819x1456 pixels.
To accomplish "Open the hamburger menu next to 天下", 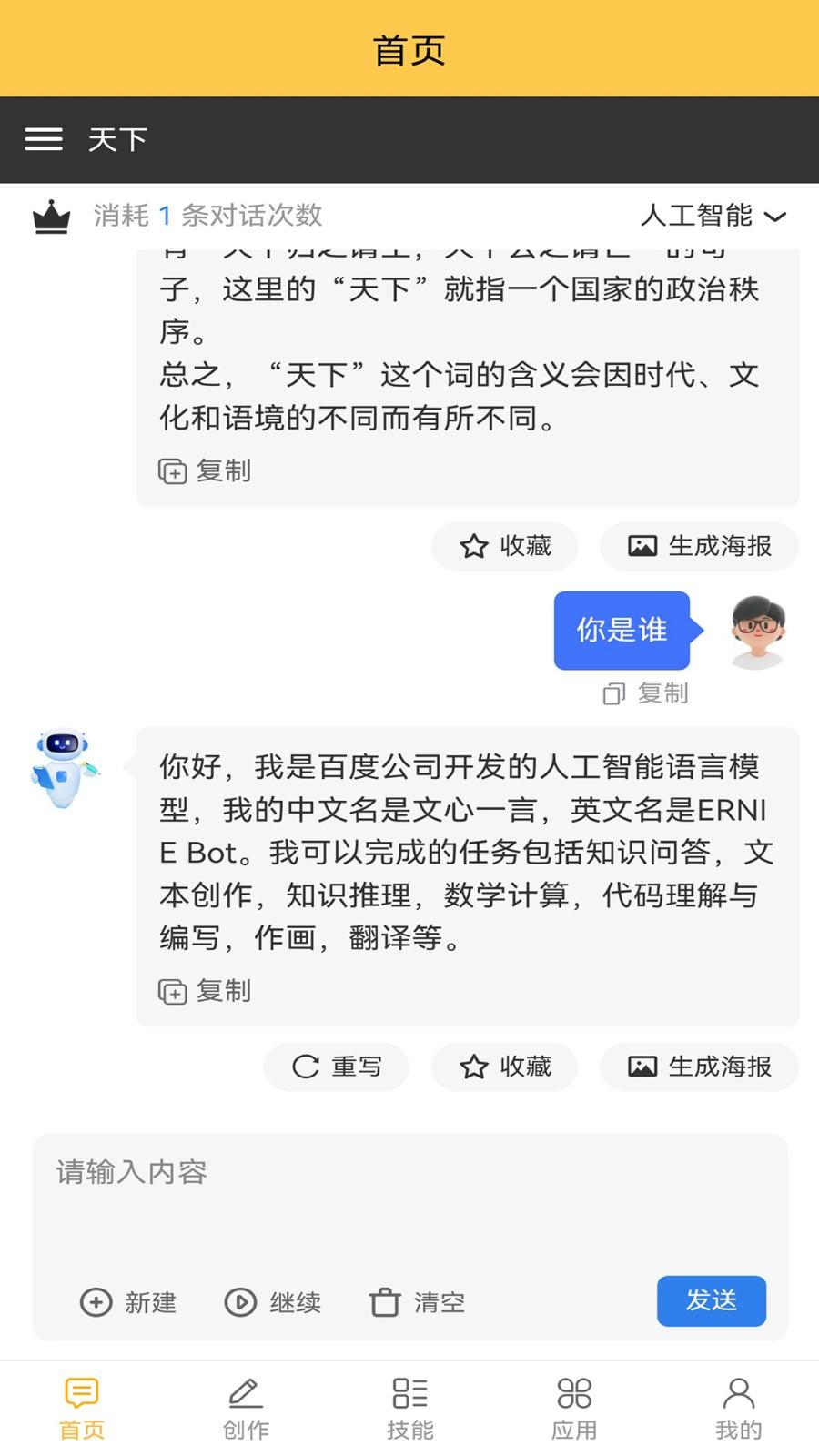I will click(x=44, y=139).
